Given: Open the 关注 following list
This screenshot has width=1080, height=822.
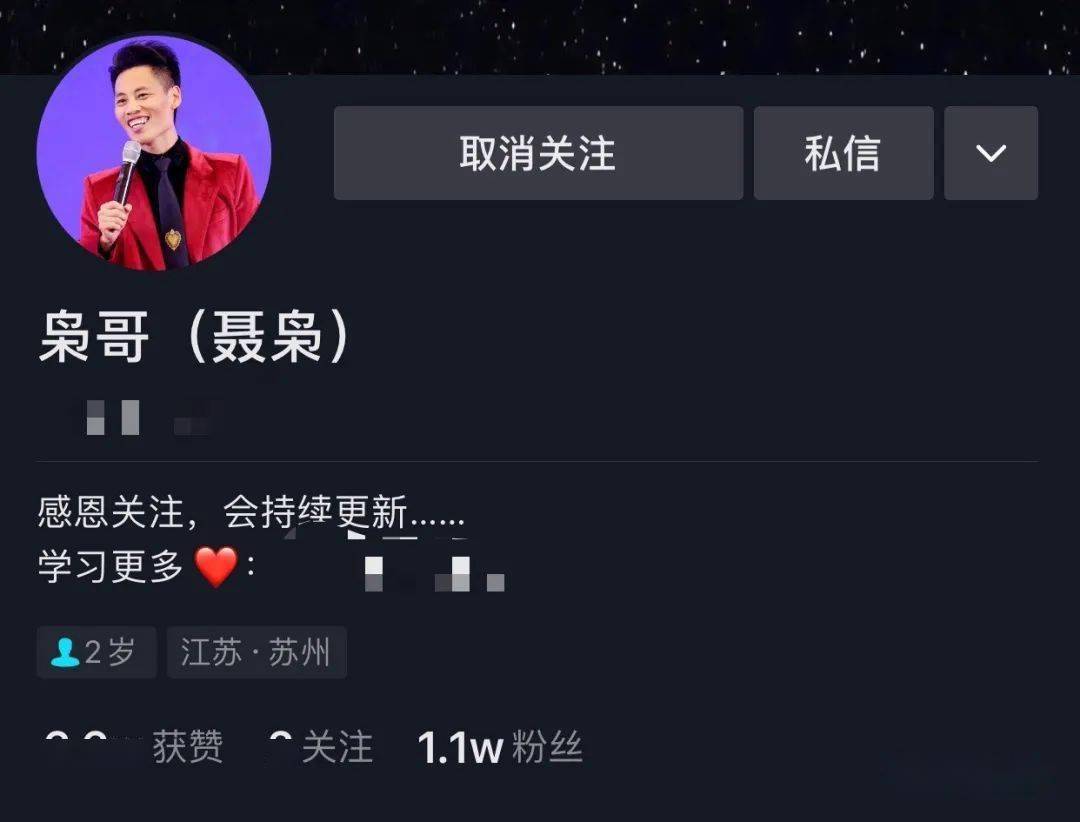Looking at the screenshot, I should click(322, 747).
